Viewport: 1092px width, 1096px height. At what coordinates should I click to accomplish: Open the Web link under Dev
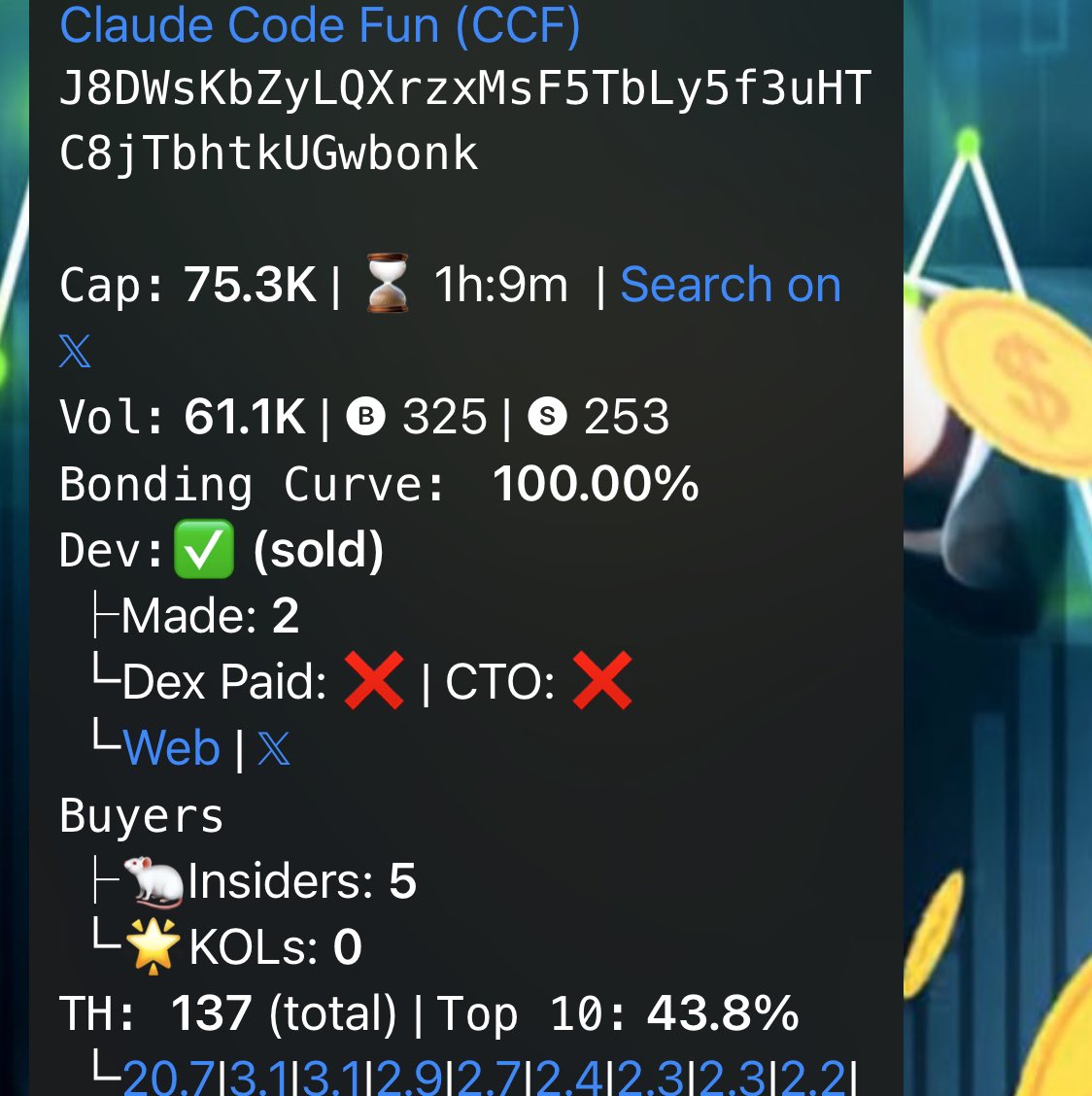coord(172,748)
